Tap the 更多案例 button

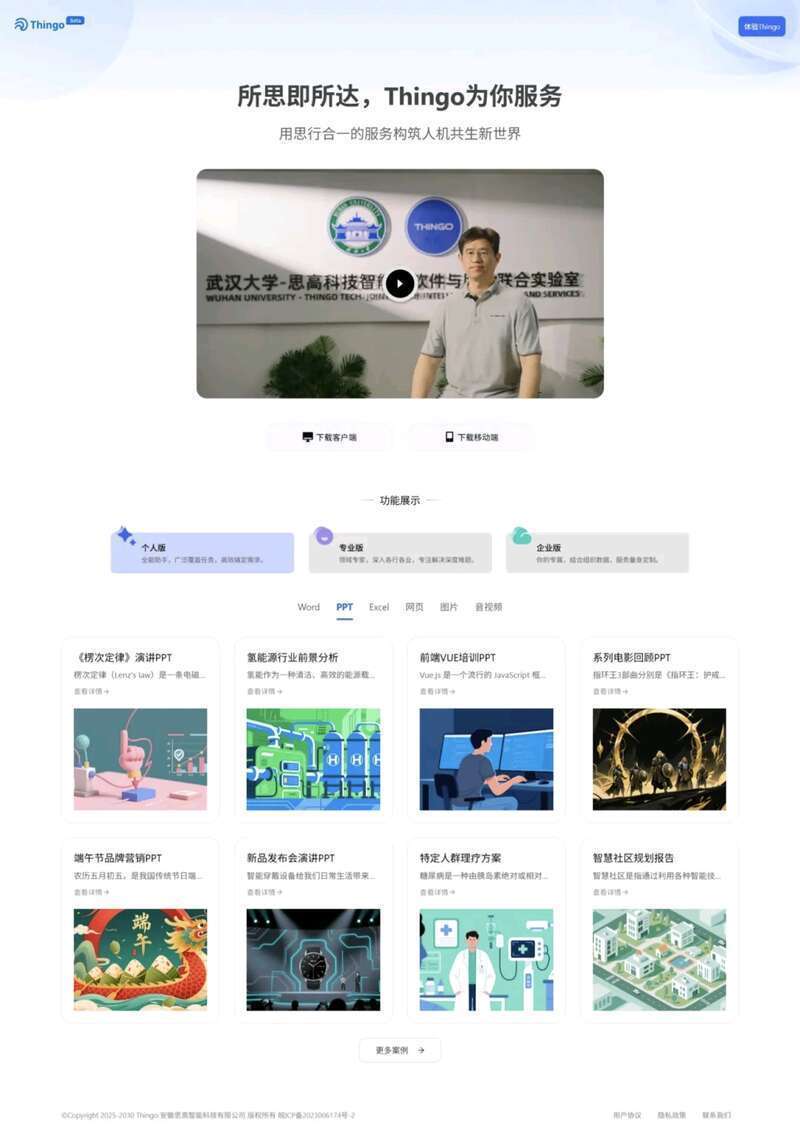(x=400, y=1050)
